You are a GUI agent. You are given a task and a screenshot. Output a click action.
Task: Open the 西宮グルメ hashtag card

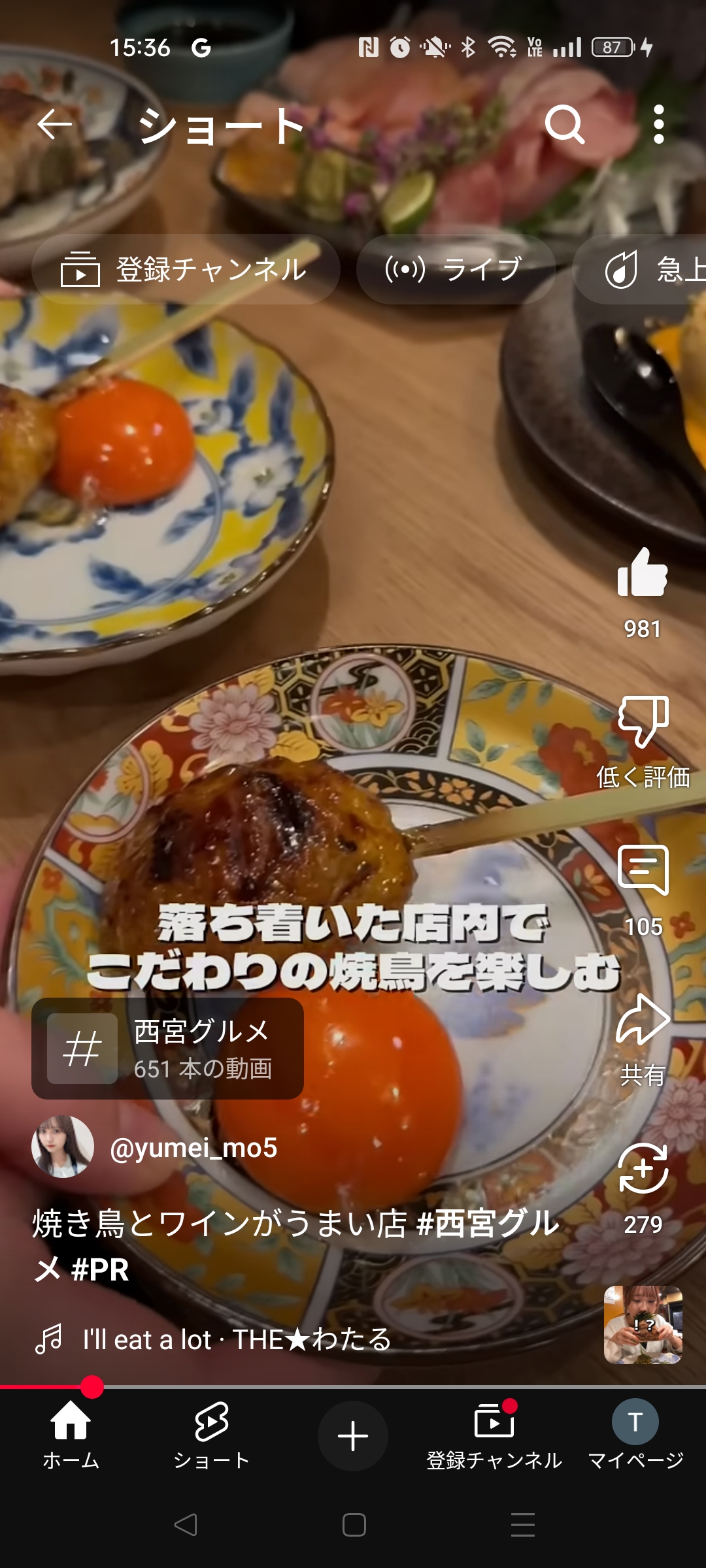click(167, 1049)
